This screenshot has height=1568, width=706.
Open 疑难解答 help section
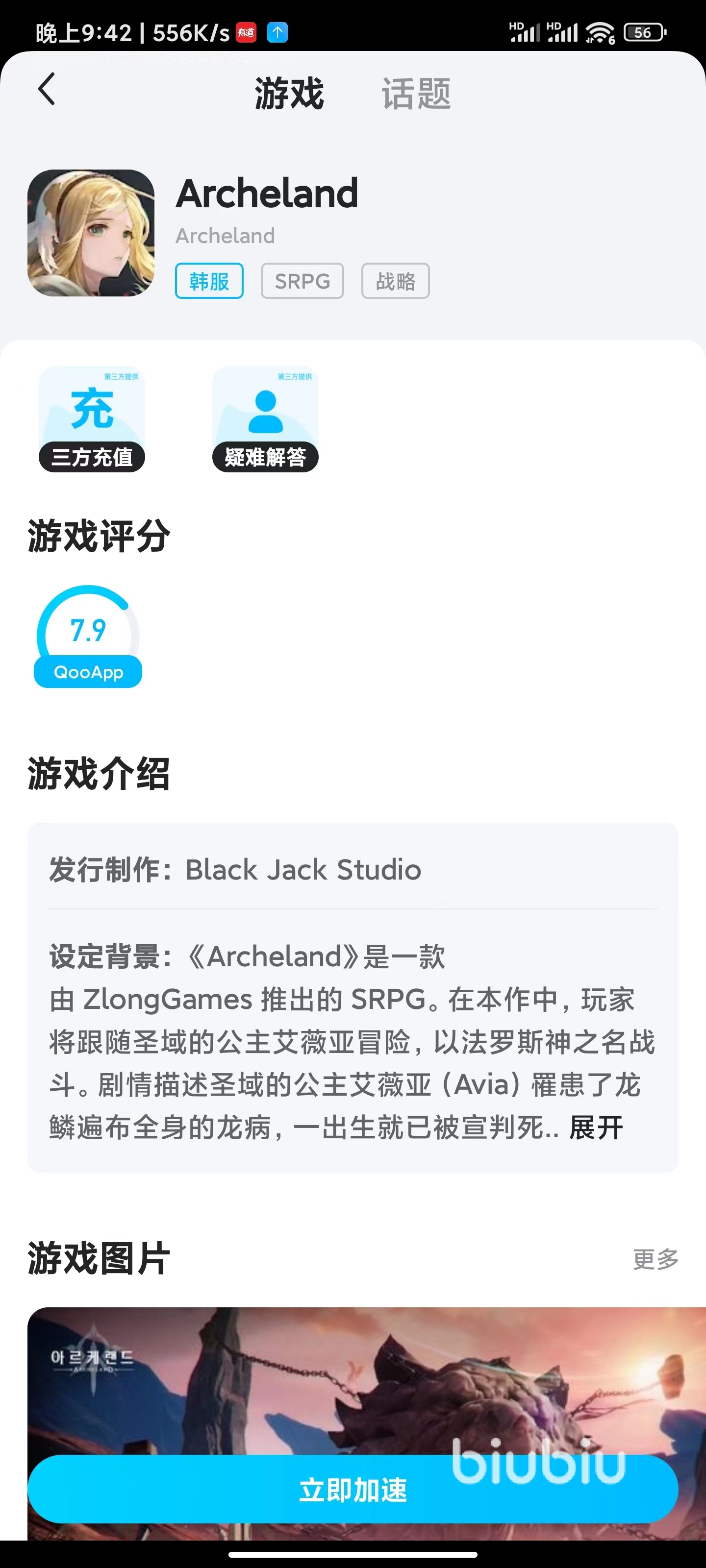coord(265,419)
